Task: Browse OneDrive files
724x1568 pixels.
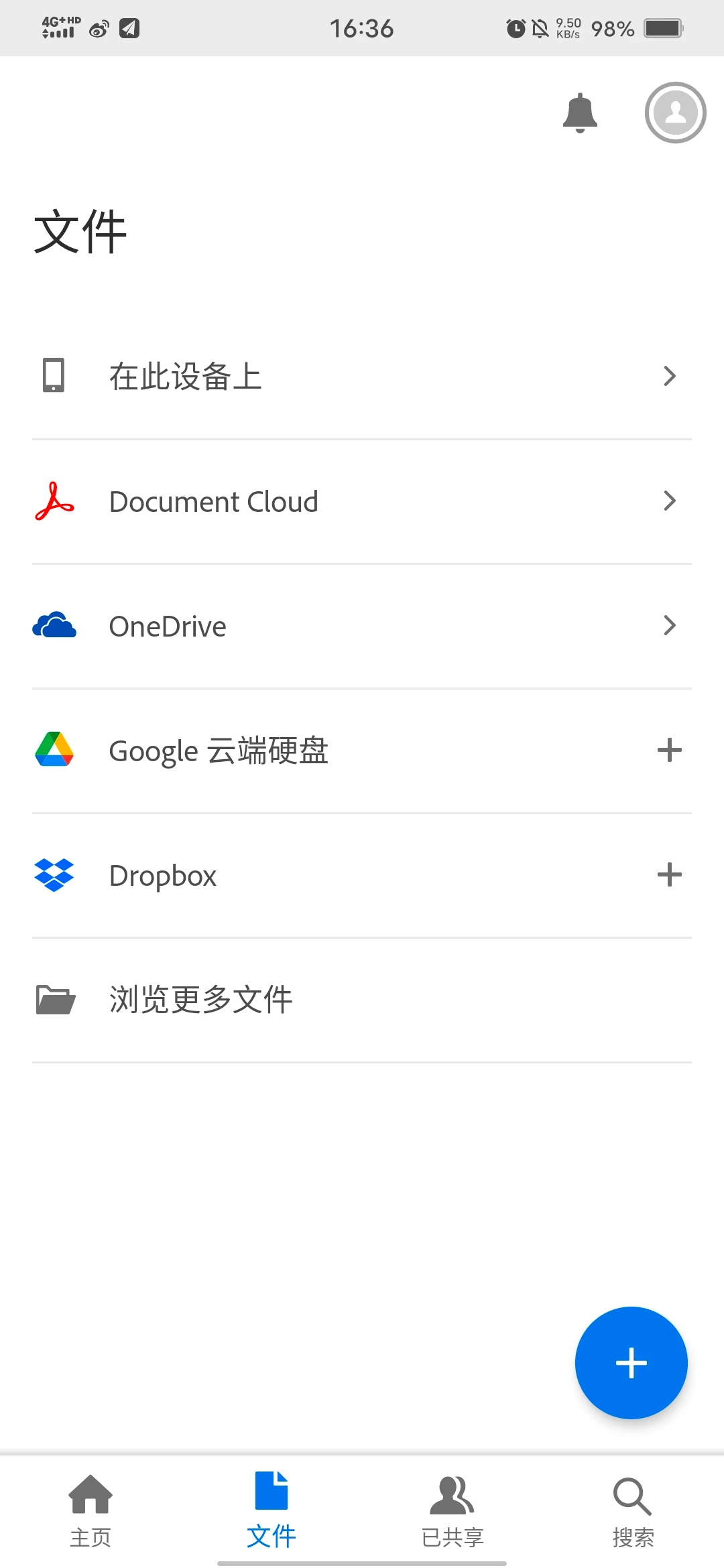Action: pyautogui.click(x=362, y=626)
